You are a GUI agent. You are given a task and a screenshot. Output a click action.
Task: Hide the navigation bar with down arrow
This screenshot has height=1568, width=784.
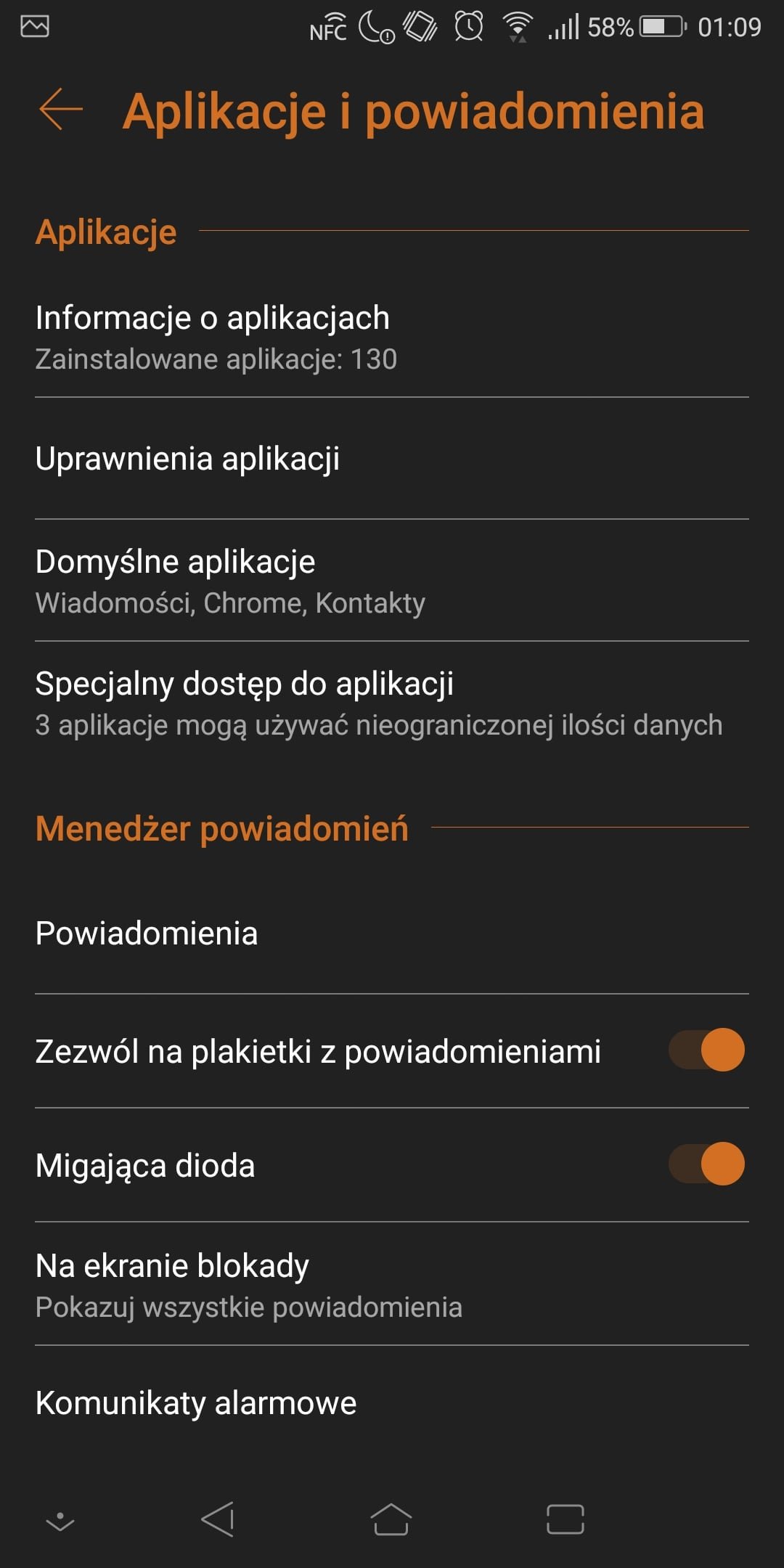click(60, 1520)
